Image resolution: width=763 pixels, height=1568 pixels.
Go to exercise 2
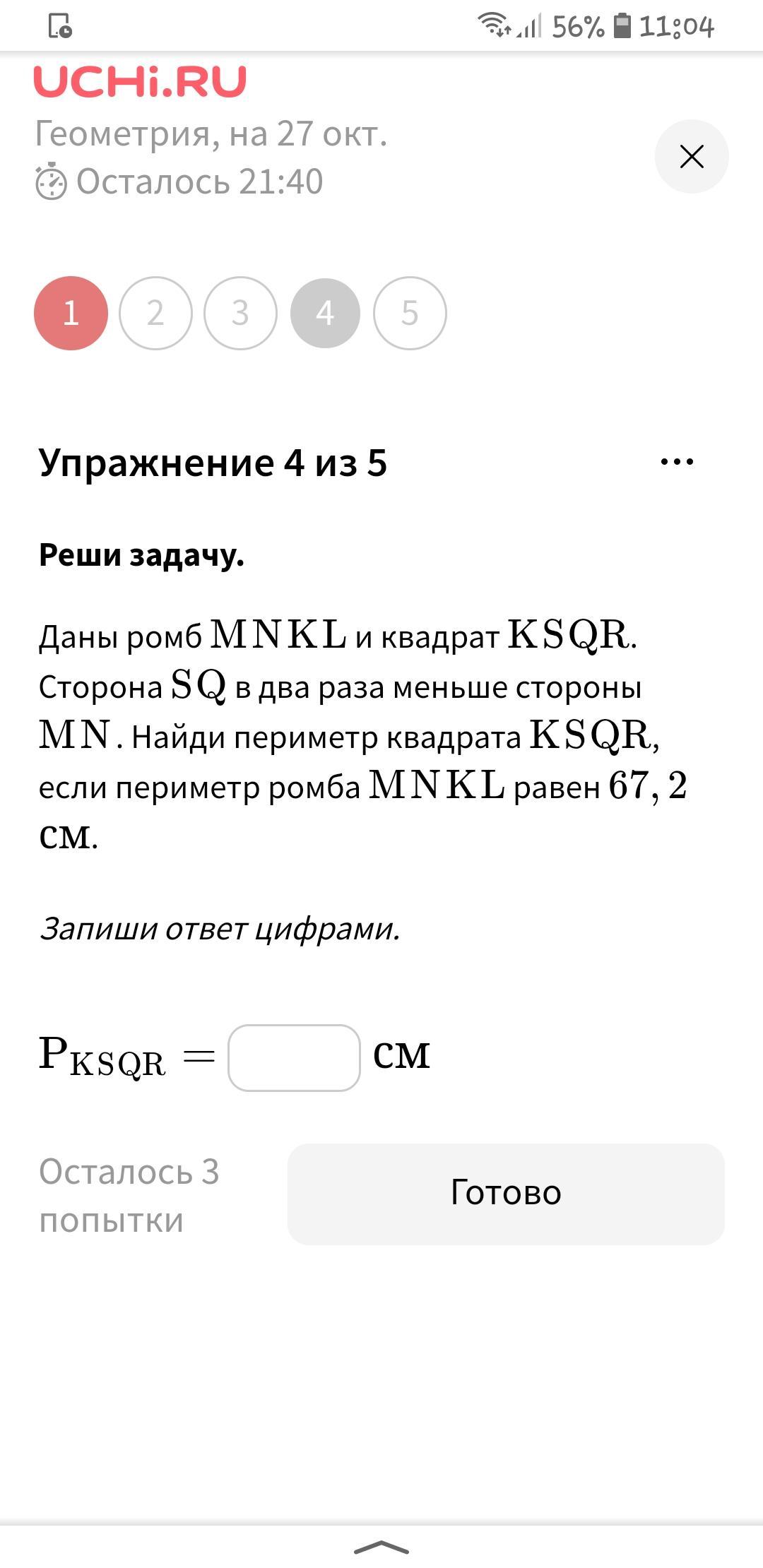[x=155, y=313]
